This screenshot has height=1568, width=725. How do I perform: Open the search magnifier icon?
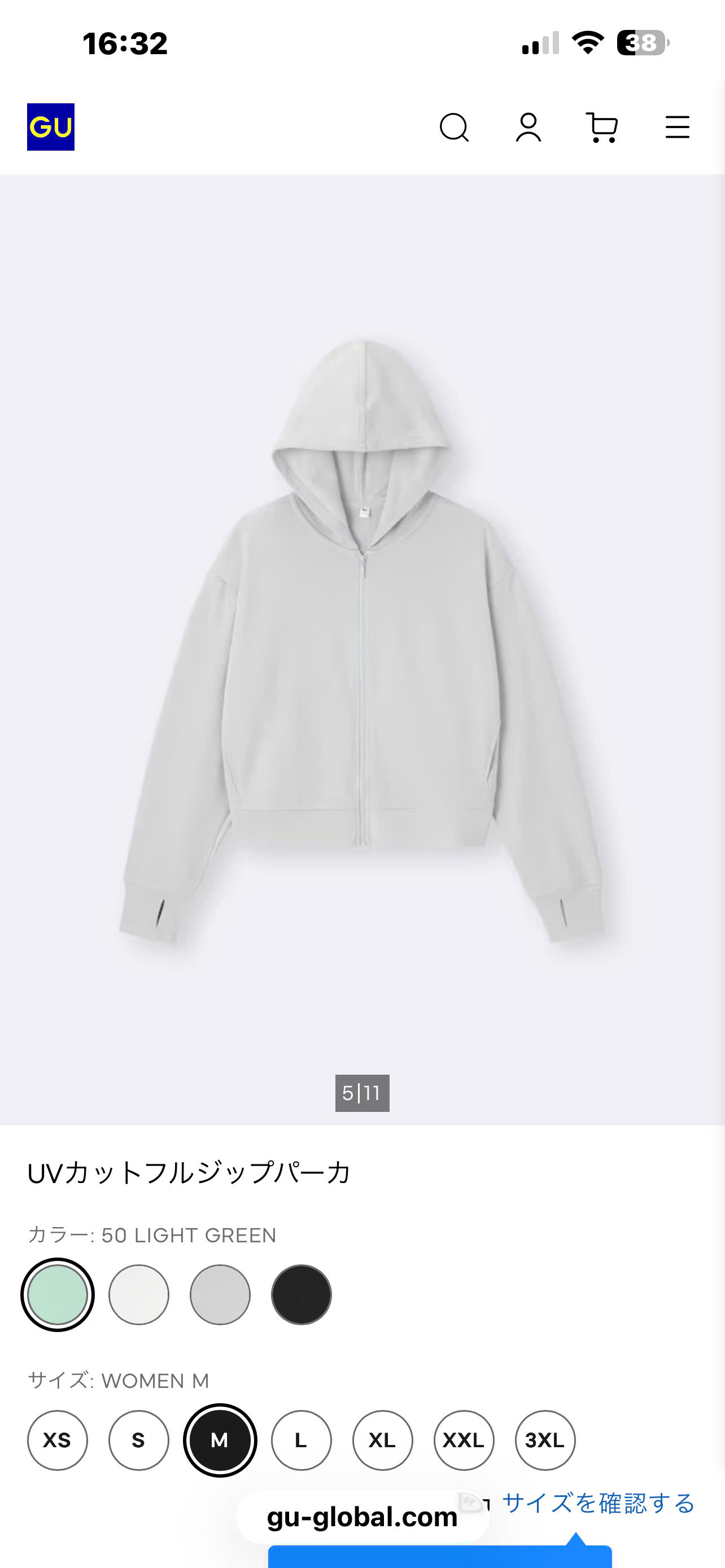[x=454, y=128]
